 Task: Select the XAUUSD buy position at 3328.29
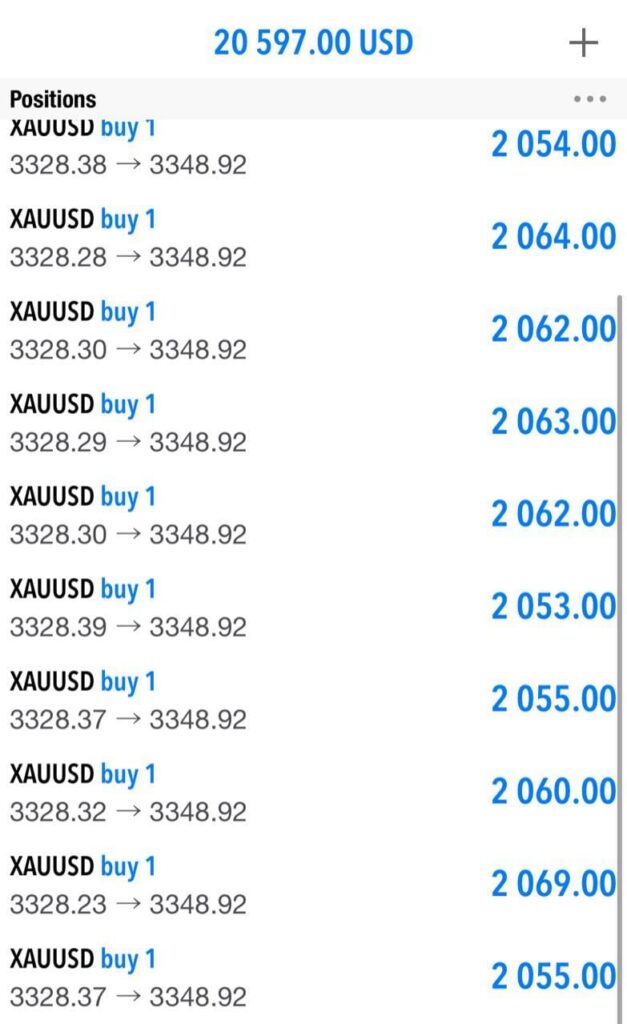(313, 423)
